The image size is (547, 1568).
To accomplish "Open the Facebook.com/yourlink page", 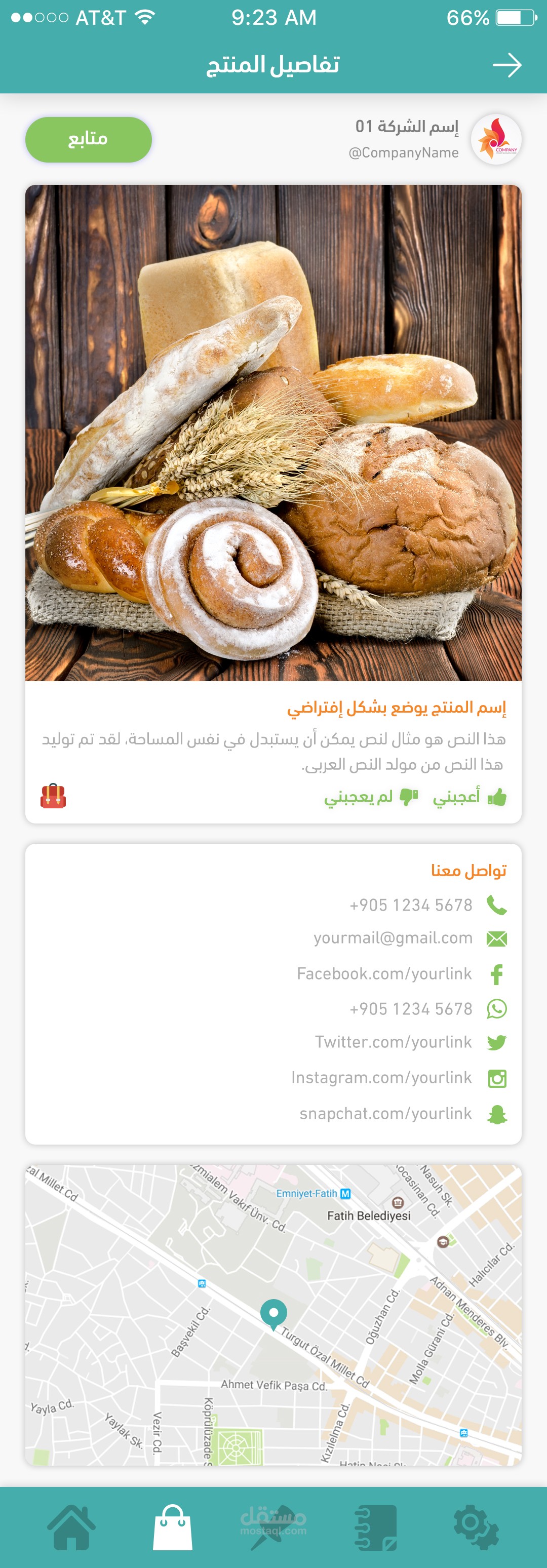I will tap(384, 973).
